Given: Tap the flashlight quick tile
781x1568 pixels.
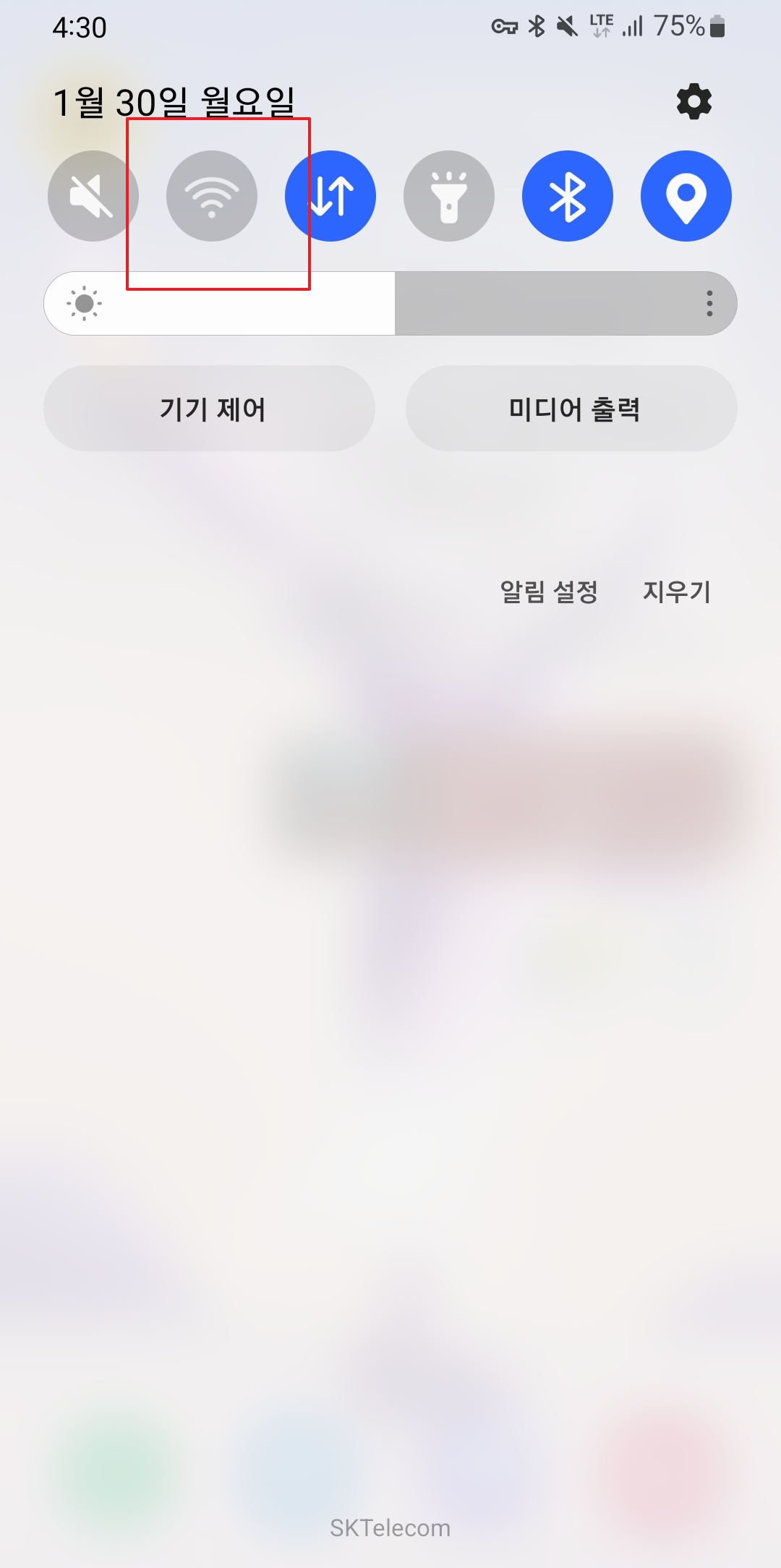Looking at the screenshot, I should click(448, 195).
